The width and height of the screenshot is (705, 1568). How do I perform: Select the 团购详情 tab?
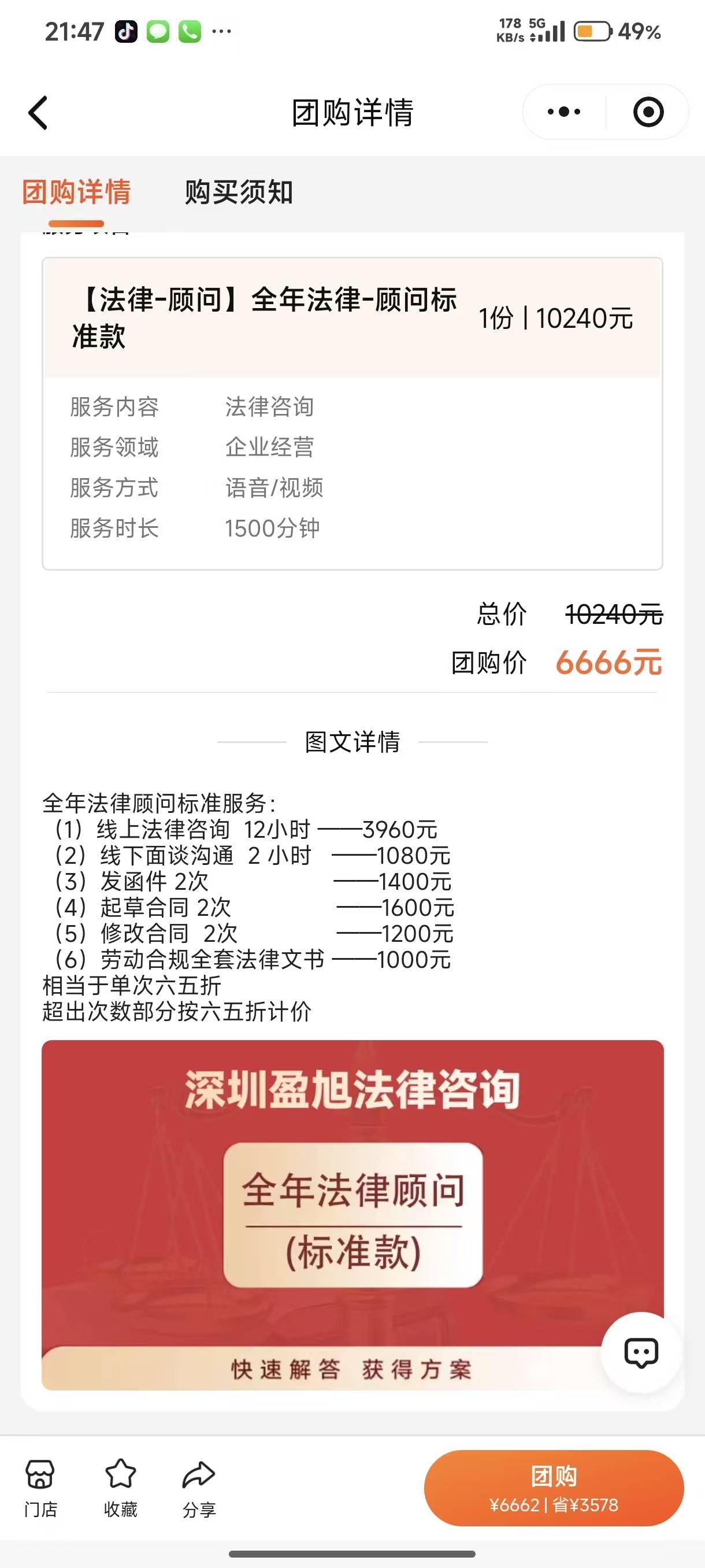coord(77,193)
